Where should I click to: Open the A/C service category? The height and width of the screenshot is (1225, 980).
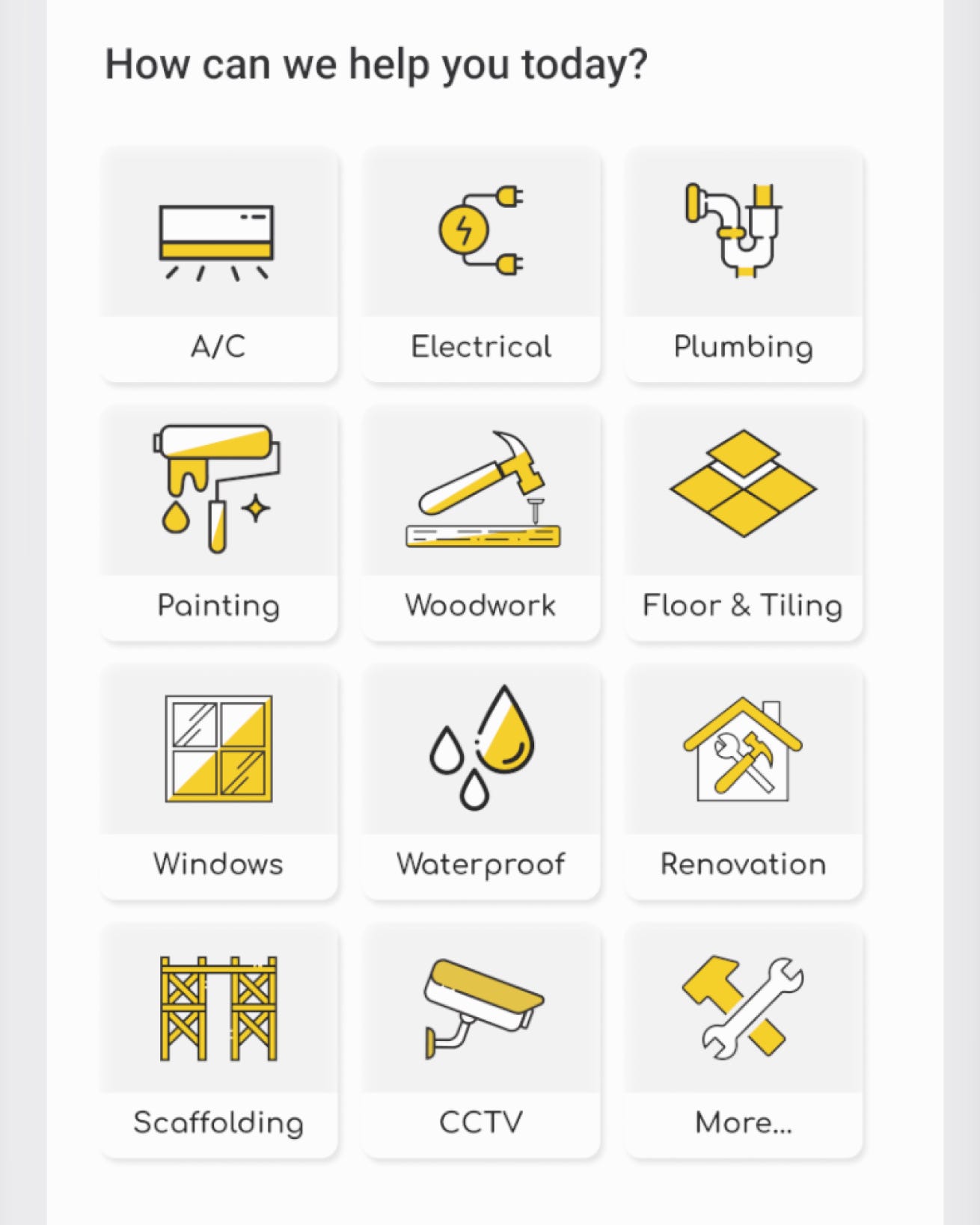point(218,265)
